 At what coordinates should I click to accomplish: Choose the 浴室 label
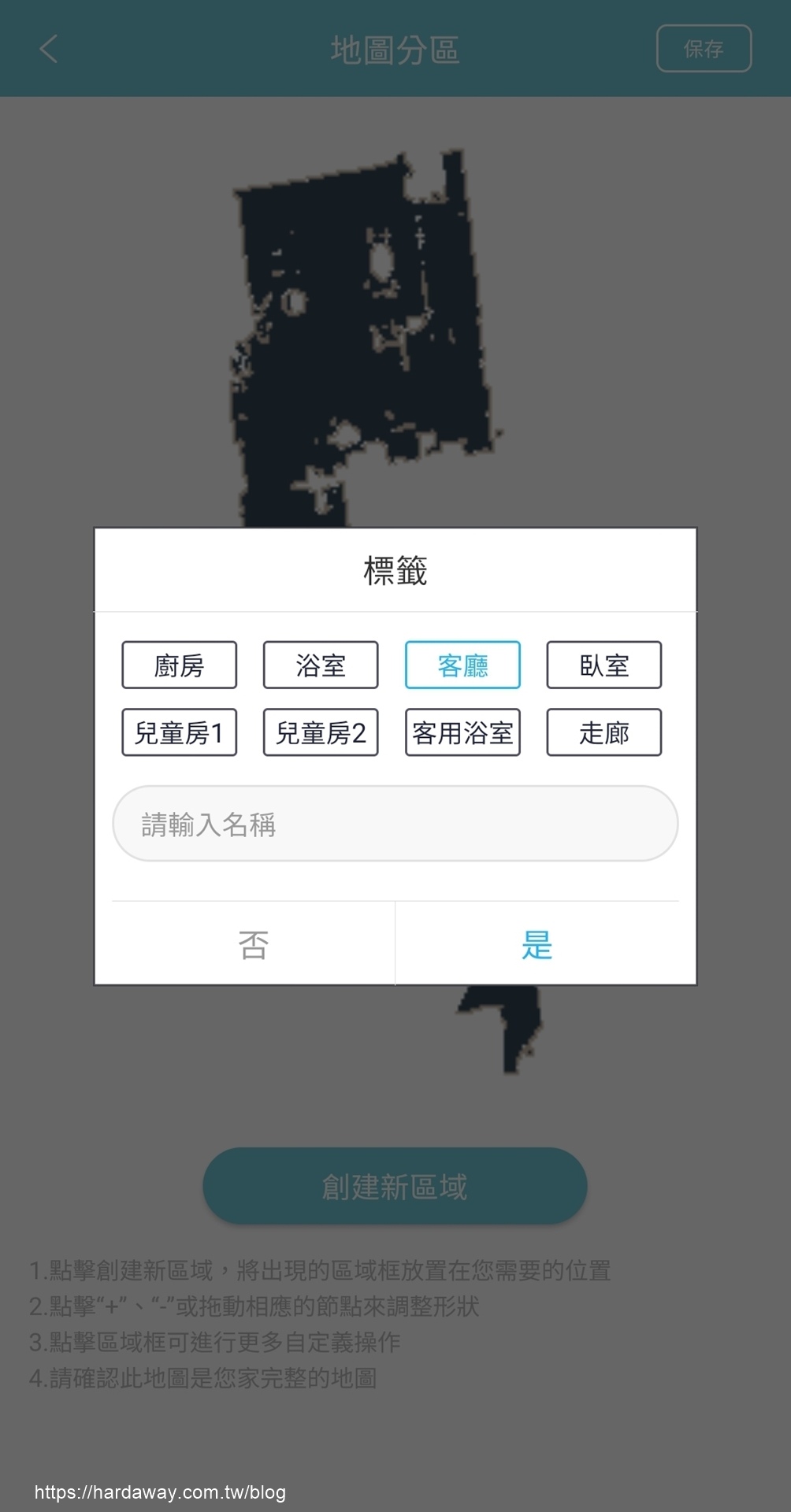pyautogui.click(x=321, y=665)
